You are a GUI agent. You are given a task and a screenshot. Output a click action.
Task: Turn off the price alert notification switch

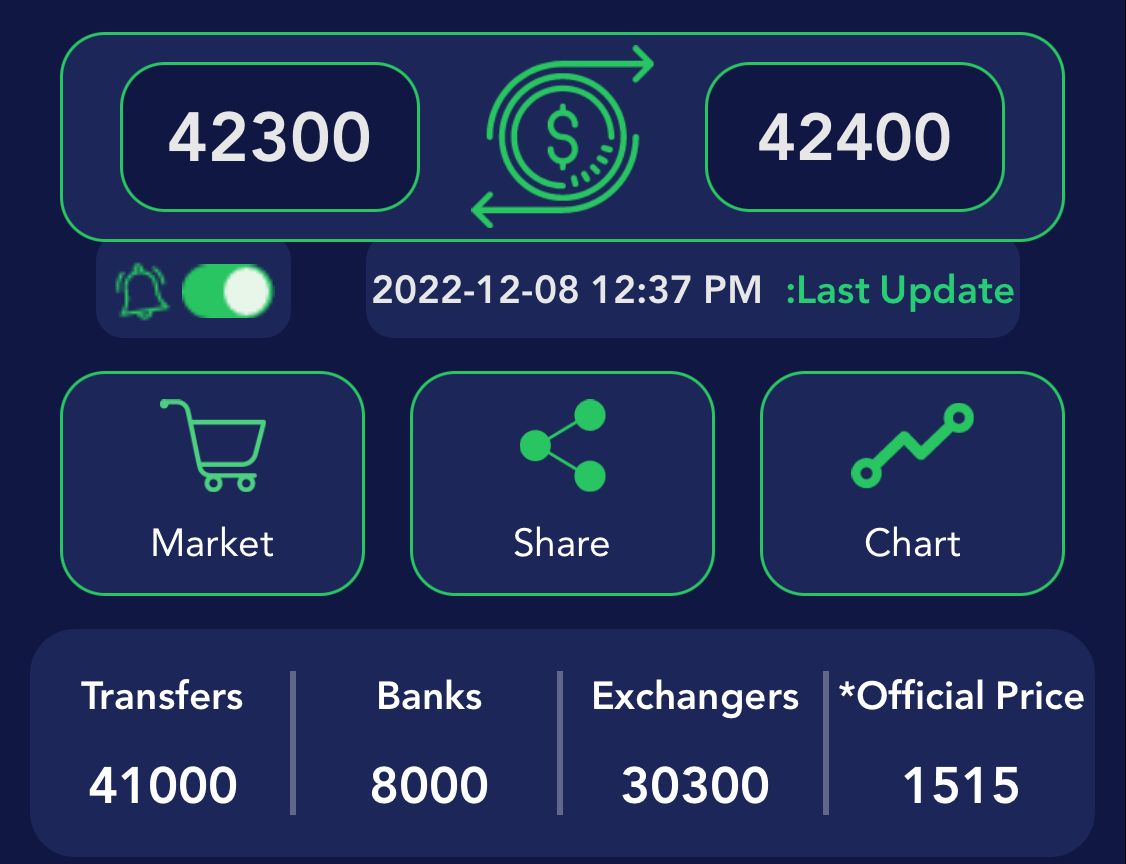pyautogui.click(x=227, y=292)
